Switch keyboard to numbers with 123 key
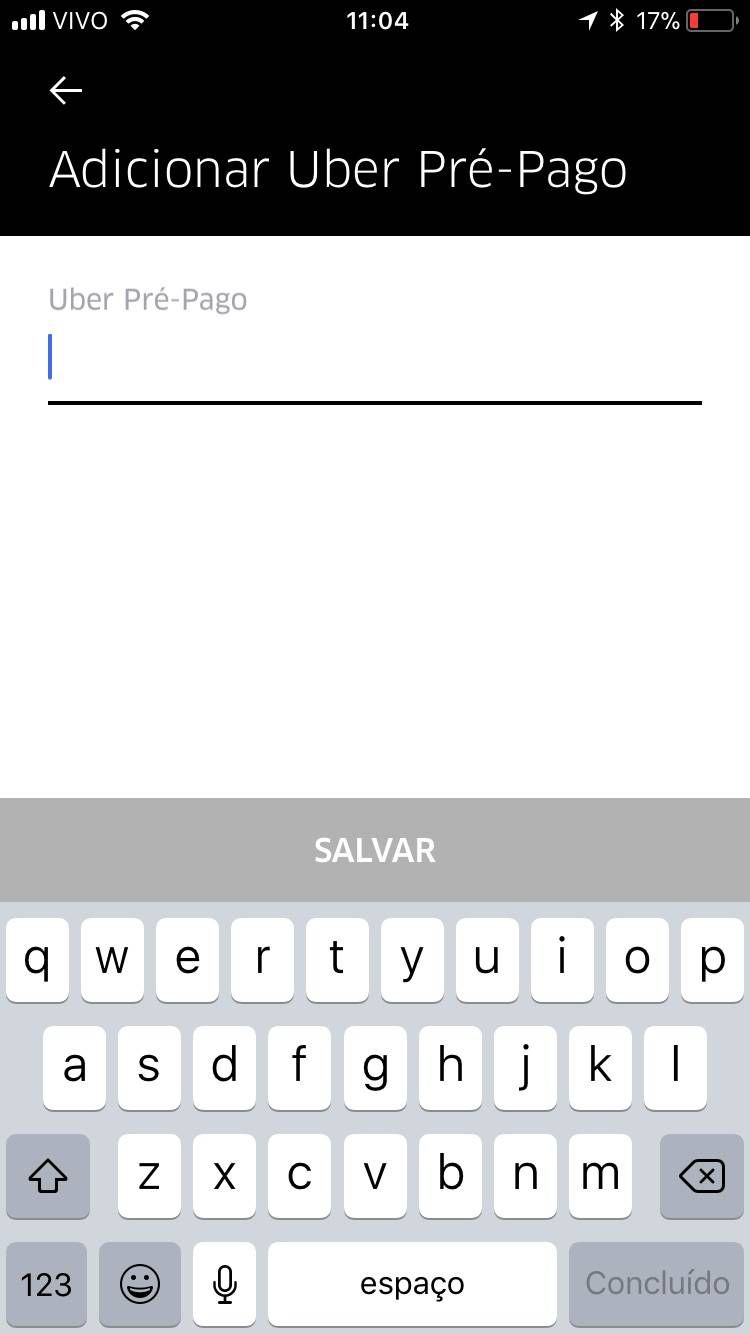The image size is (750, 1334). pos(47,1284)
